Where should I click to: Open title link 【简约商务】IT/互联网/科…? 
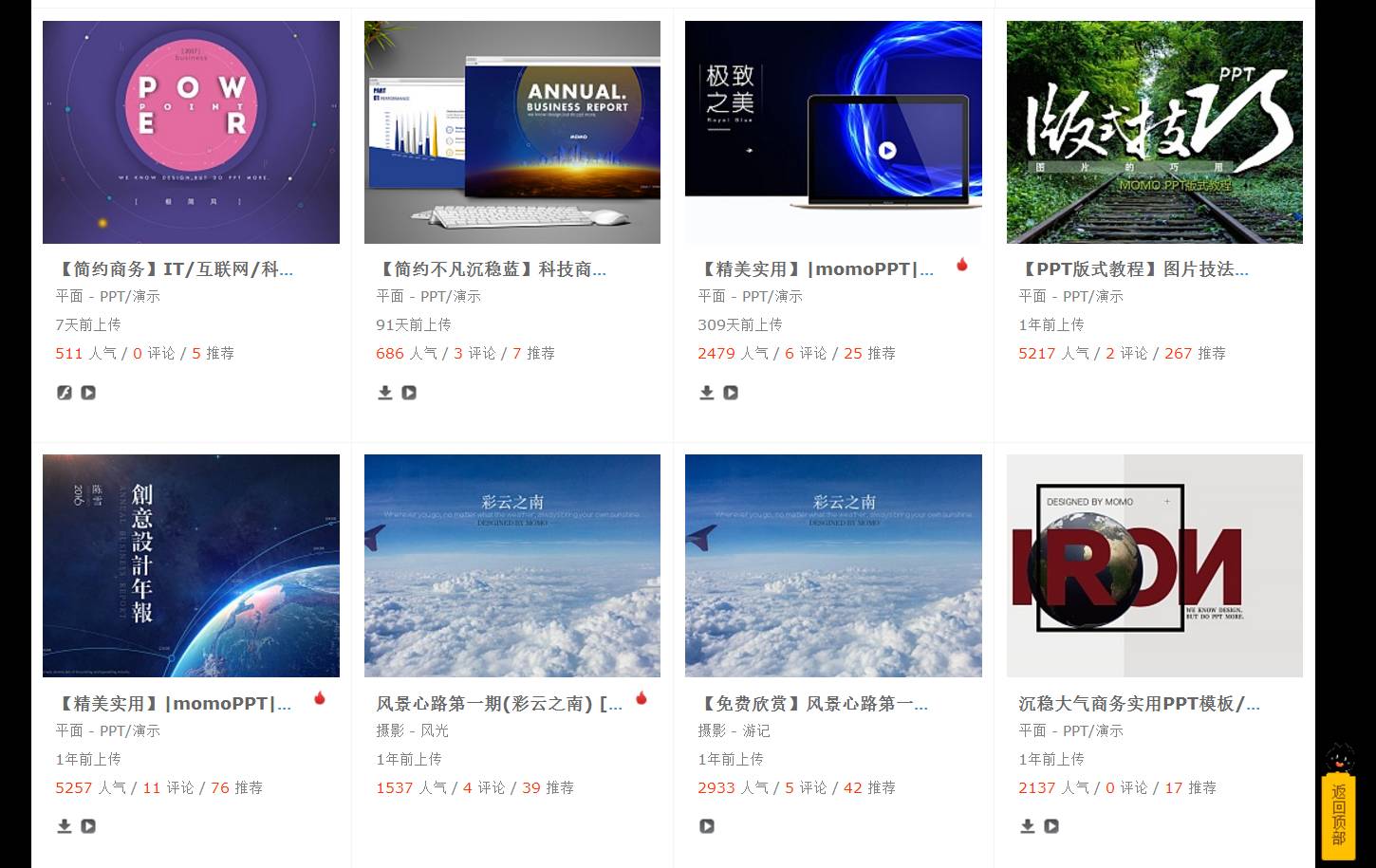[x=175, y=269]
